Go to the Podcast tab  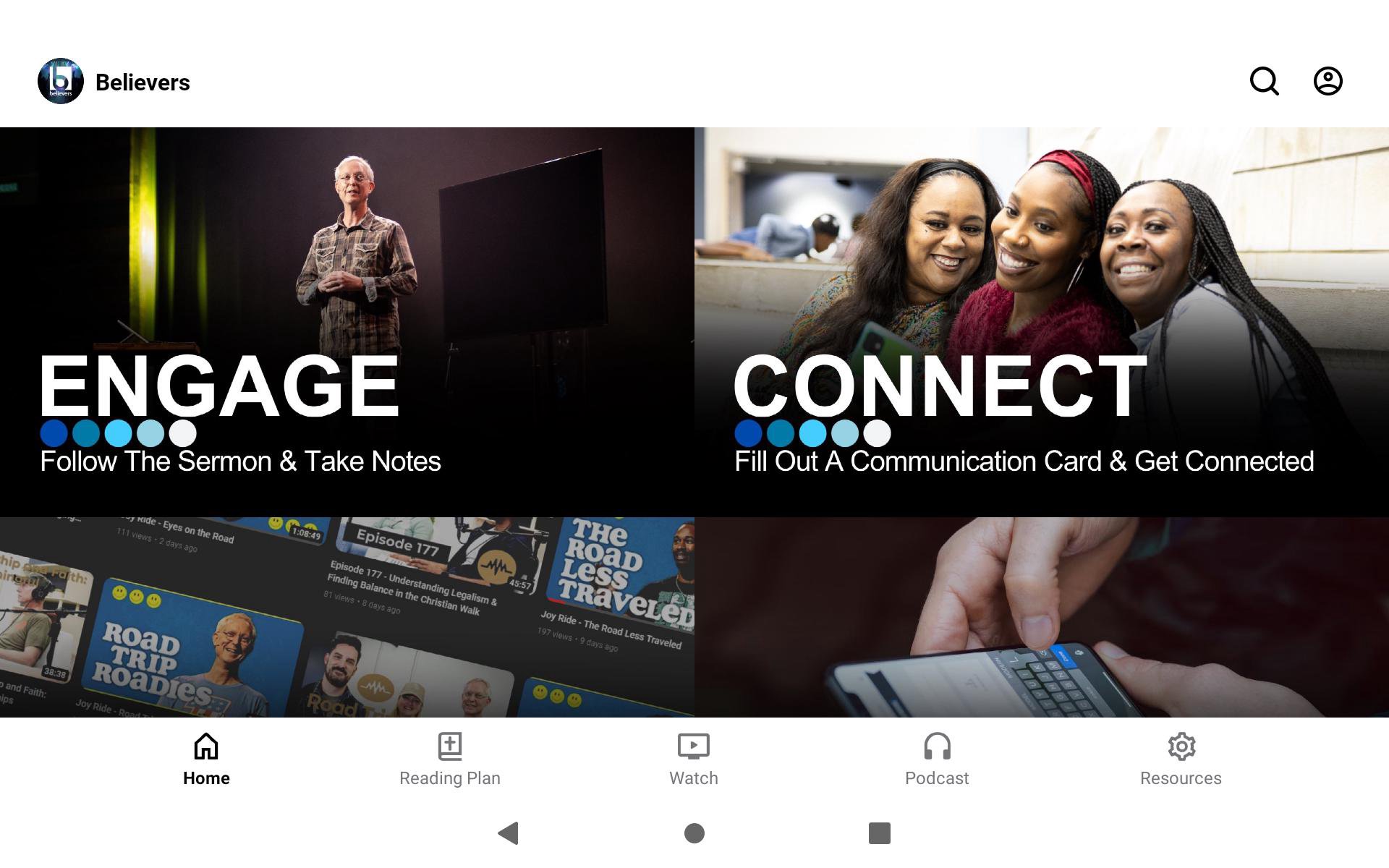[937, 759]
